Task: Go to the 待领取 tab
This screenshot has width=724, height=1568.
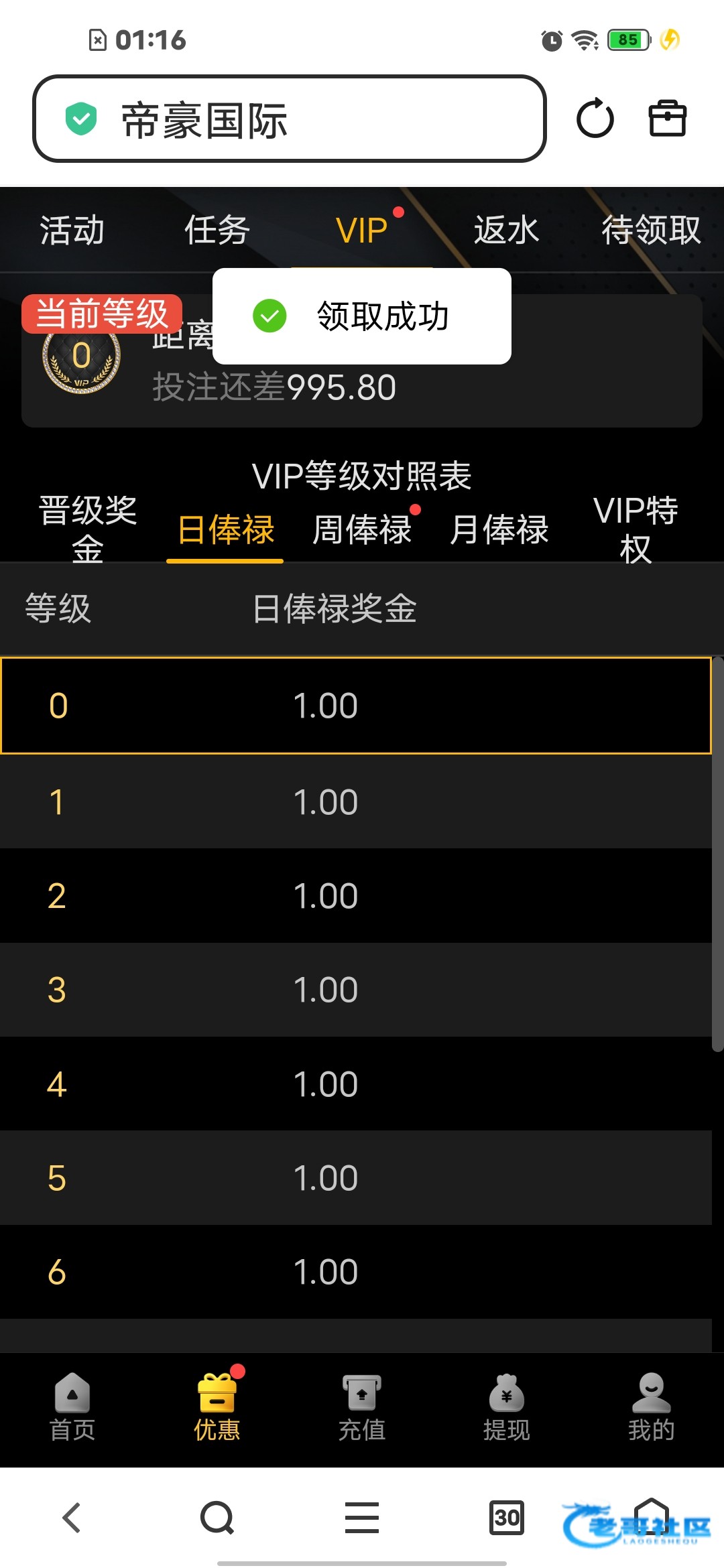Action: 652,230
